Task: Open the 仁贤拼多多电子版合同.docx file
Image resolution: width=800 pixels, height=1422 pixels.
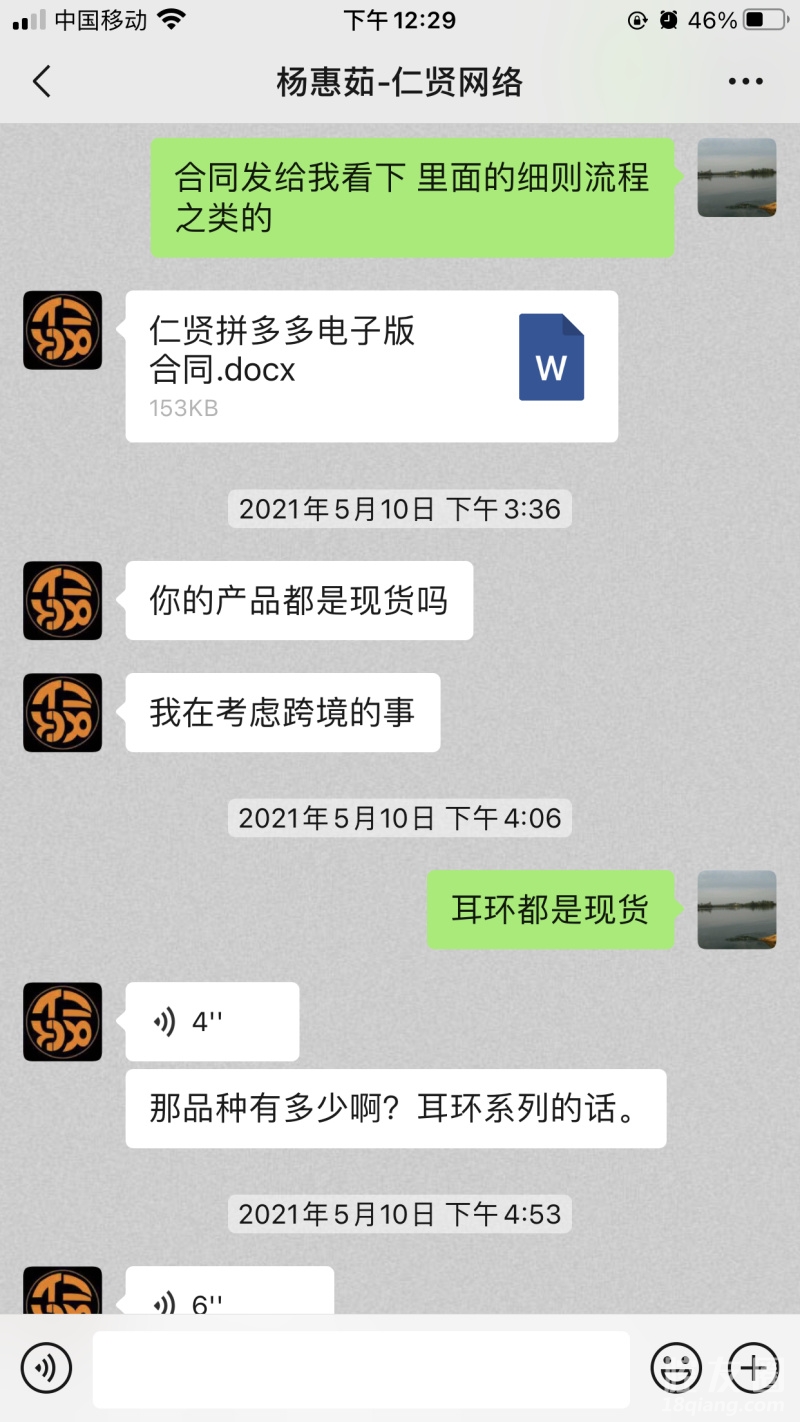Action: click(x=371, y=366)
